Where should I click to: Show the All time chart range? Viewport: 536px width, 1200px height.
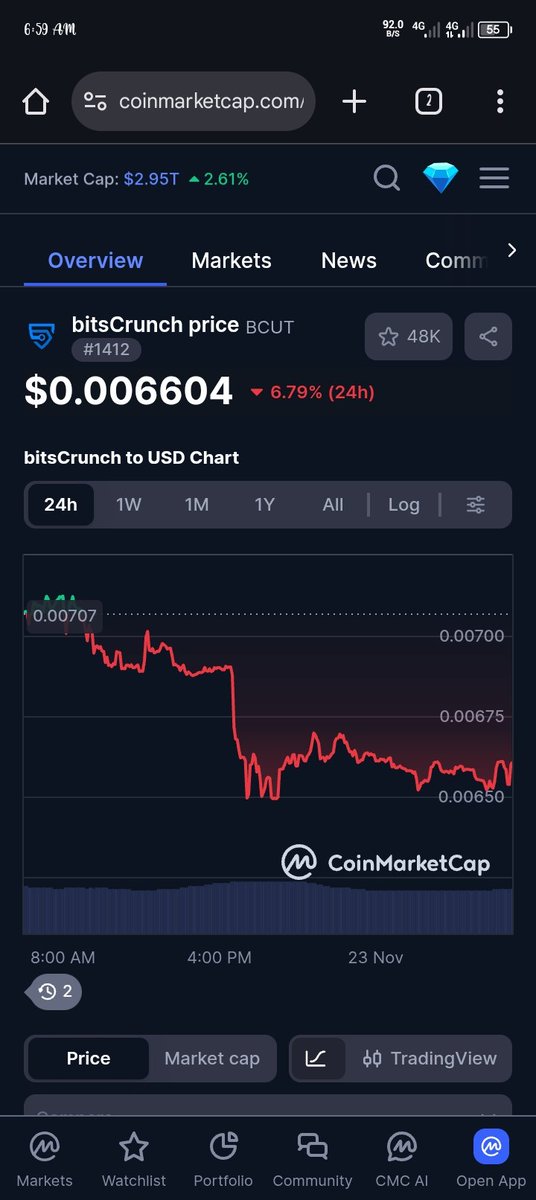click(333, 505)
